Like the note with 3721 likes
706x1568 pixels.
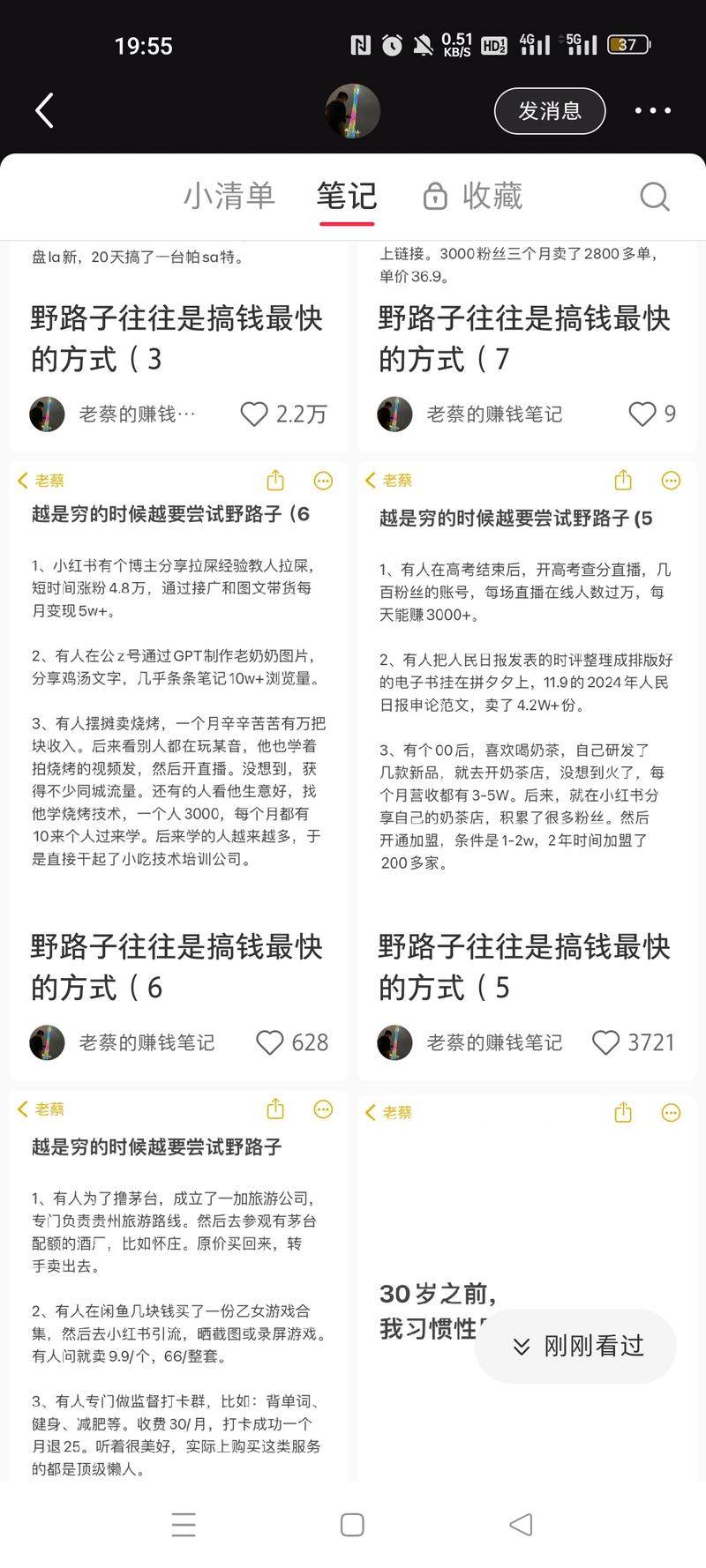point(605,1042)
